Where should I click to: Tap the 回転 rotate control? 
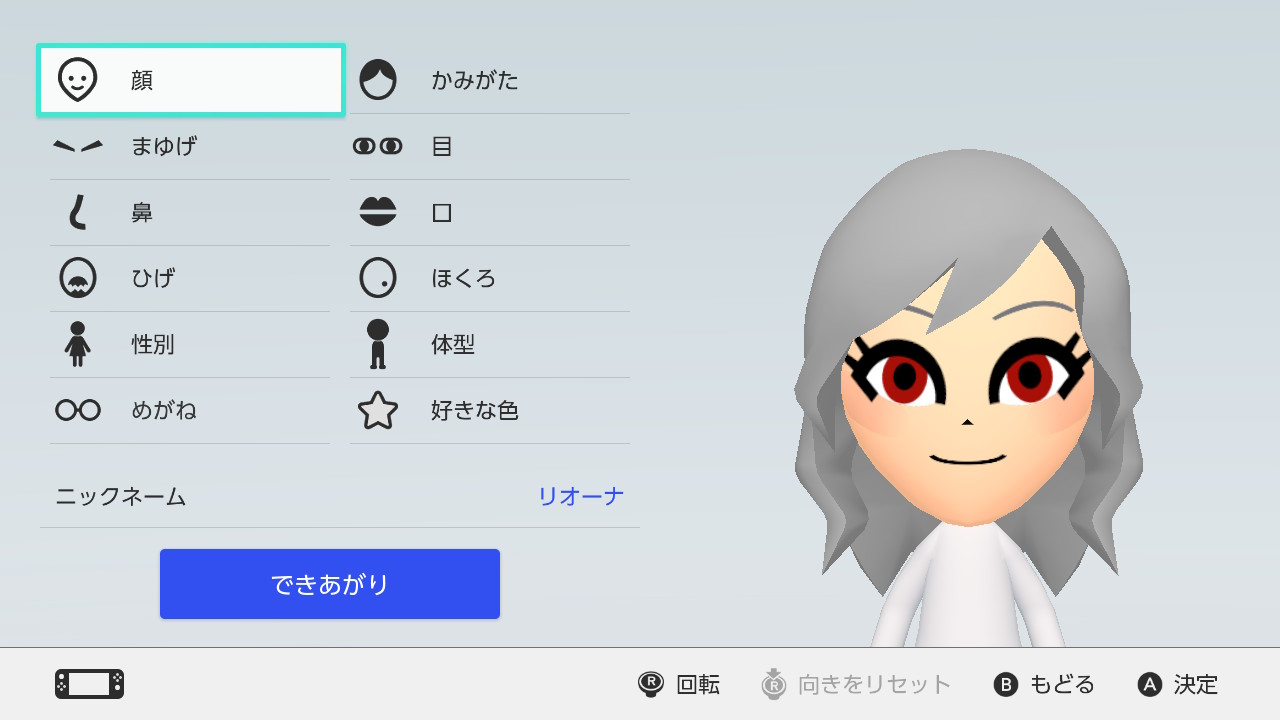(x=679, y=684)
